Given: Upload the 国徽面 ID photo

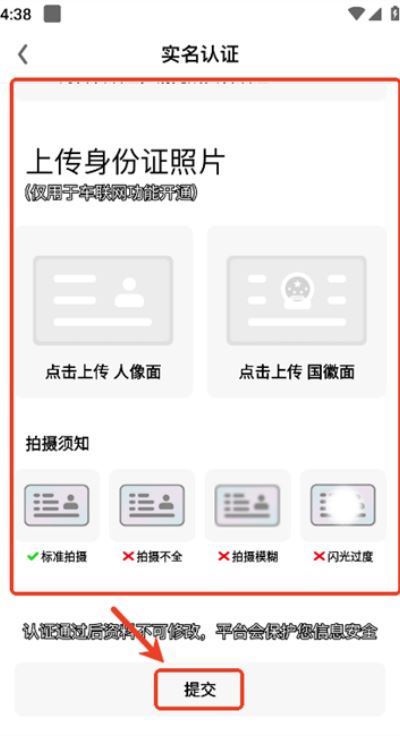Looking at the screenshot, I should pyautogui.click(x=296, y=312).
